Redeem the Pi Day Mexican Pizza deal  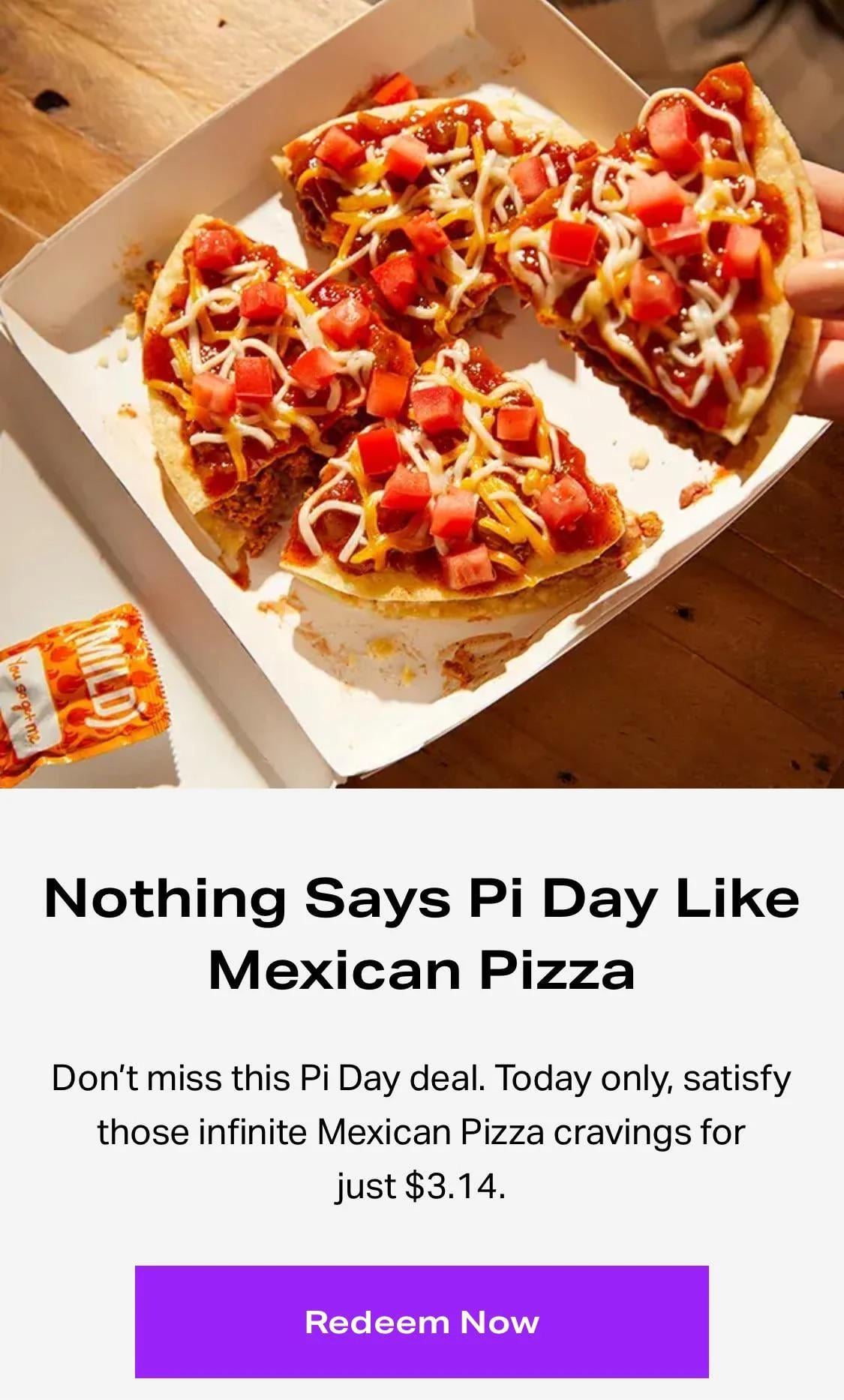(422, 1321)
